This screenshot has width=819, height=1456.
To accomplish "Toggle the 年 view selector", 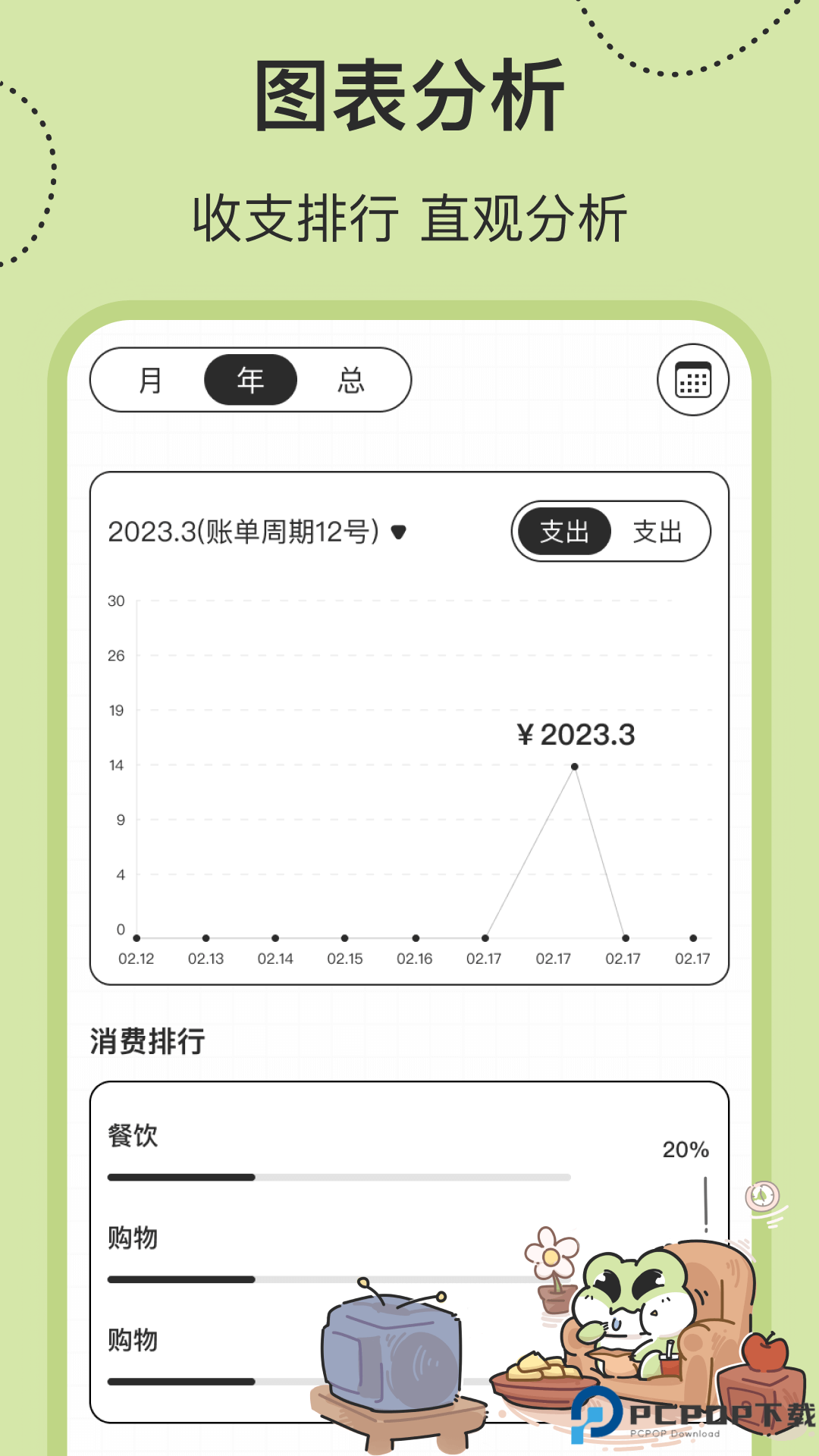I will click(x=250, y=379).
